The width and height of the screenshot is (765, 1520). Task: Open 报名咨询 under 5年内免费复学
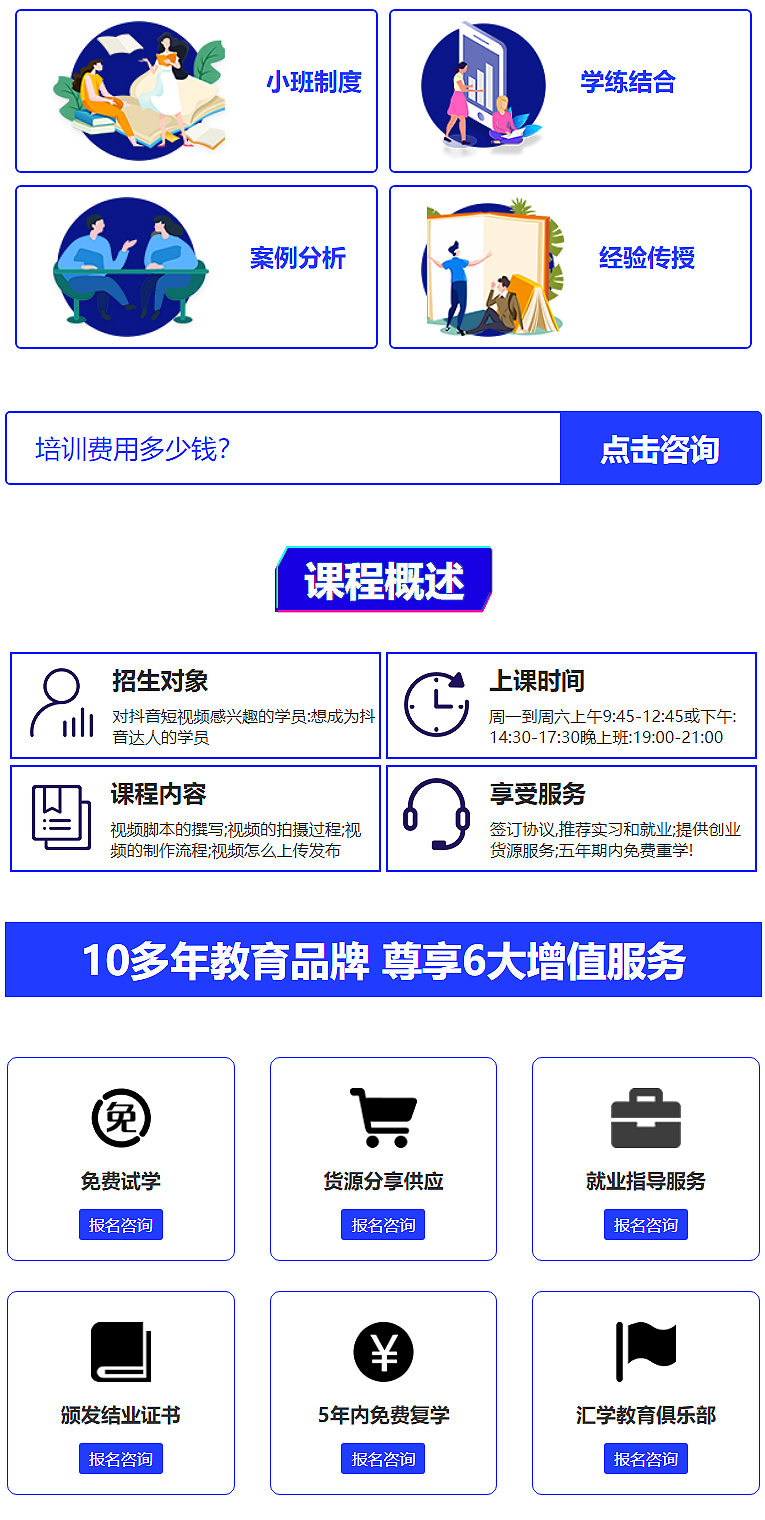pos(383,1459)
